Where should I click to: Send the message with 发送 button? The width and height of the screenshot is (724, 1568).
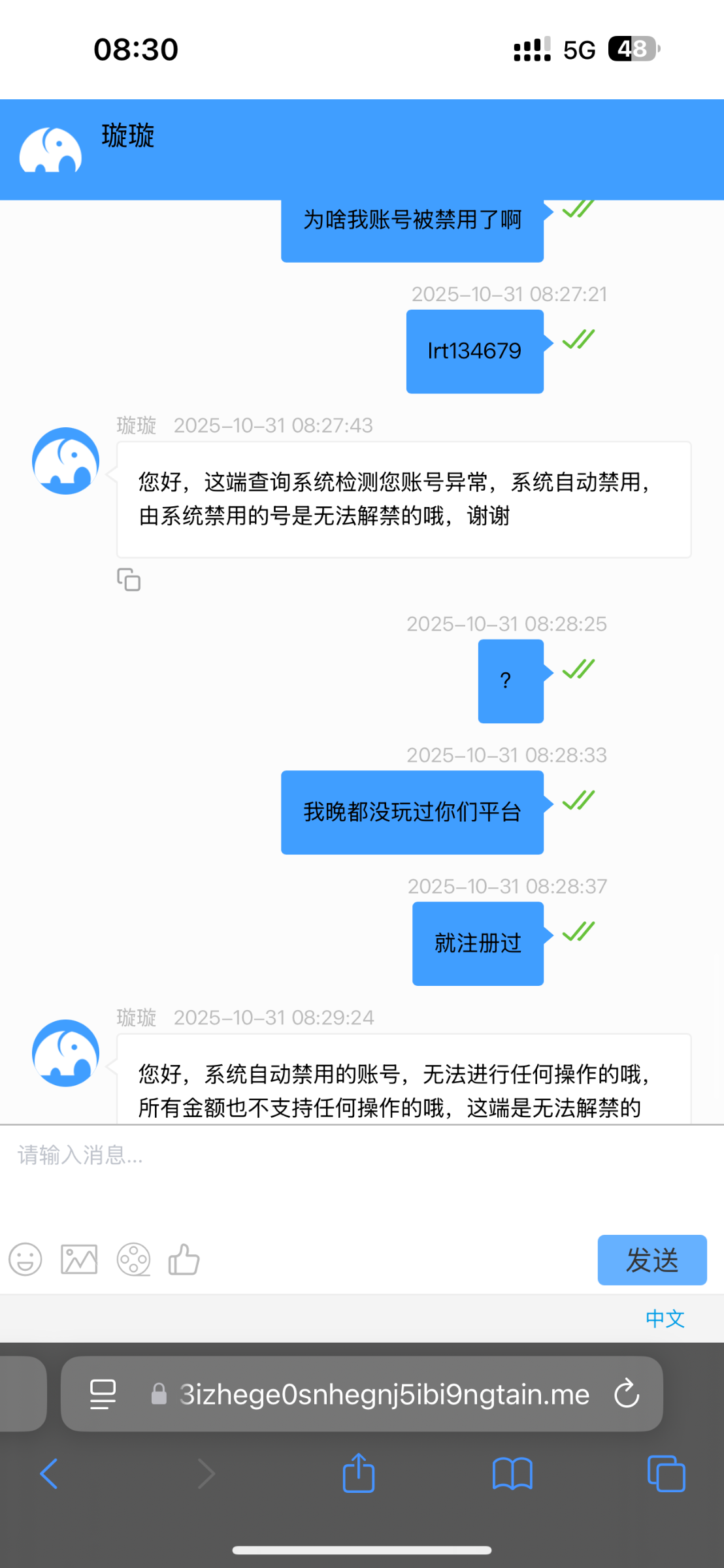pos(651,1260)
